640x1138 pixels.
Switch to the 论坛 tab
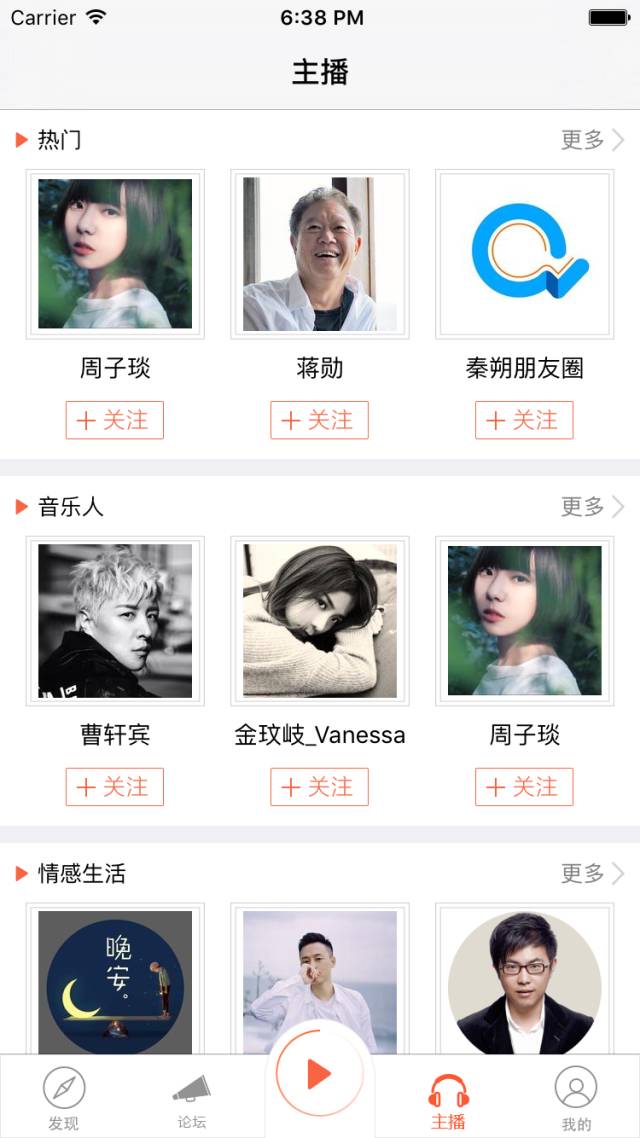coord(192,1097)
